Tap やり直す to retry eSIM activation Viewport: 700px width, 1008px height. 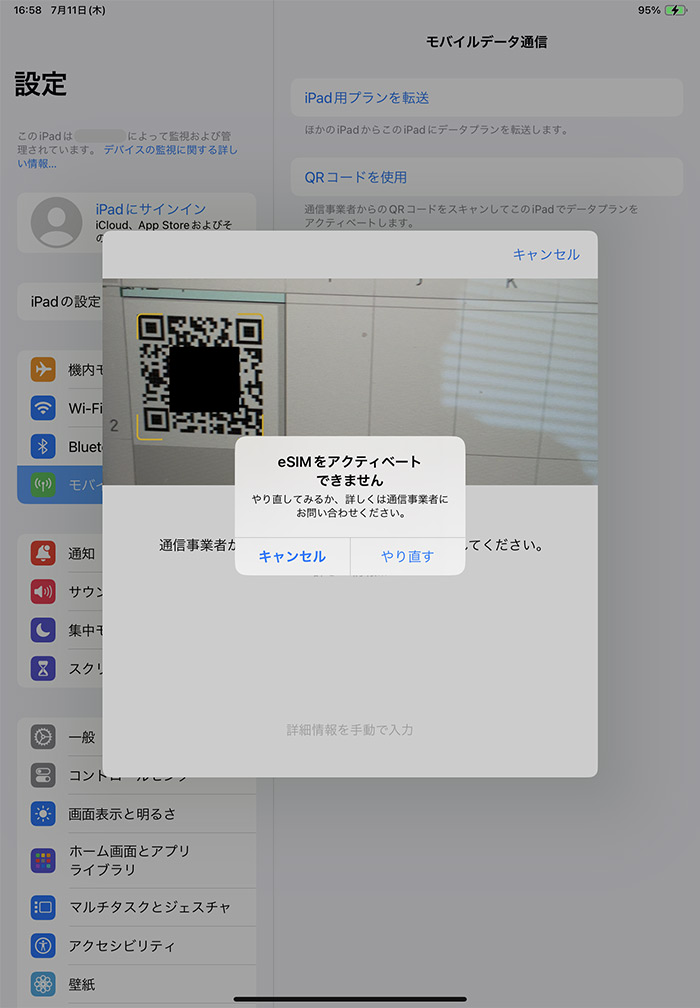click(407, 556)
